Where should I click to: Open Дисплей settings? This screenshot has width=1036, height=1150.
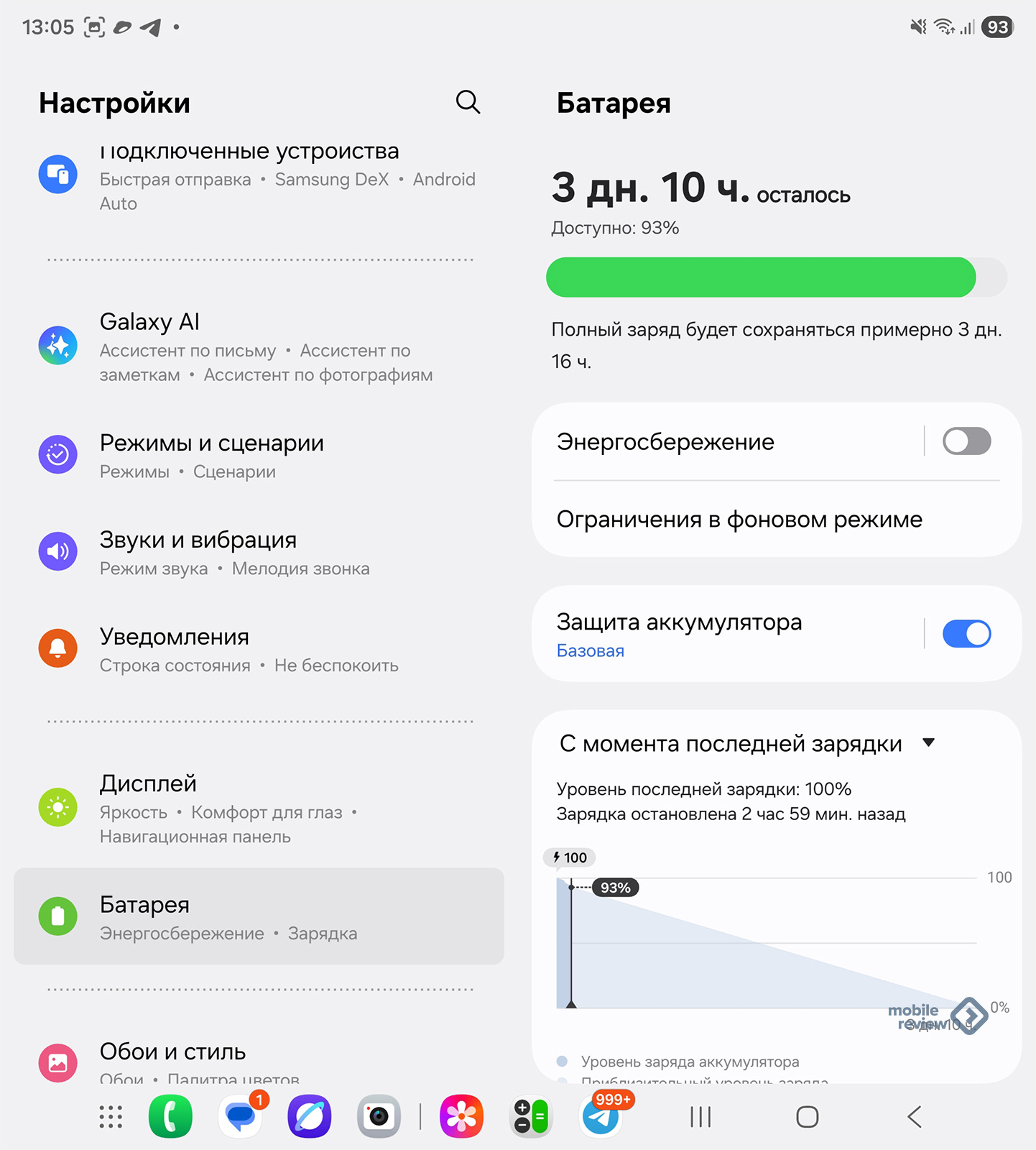[x=259, y=808]
